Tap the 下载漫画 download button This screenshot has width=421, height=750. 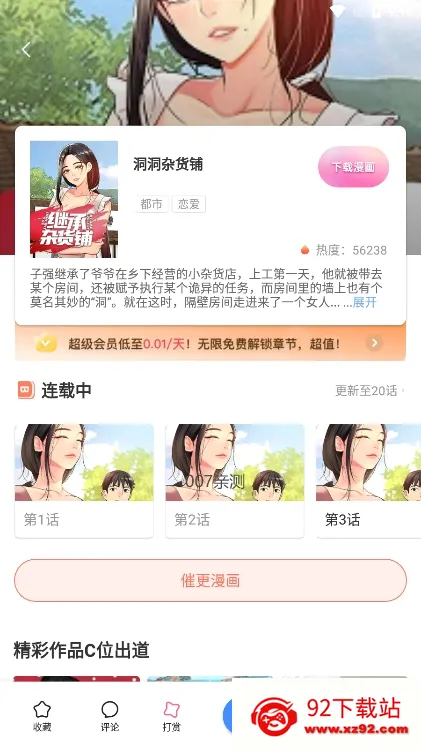coord(353,166)
